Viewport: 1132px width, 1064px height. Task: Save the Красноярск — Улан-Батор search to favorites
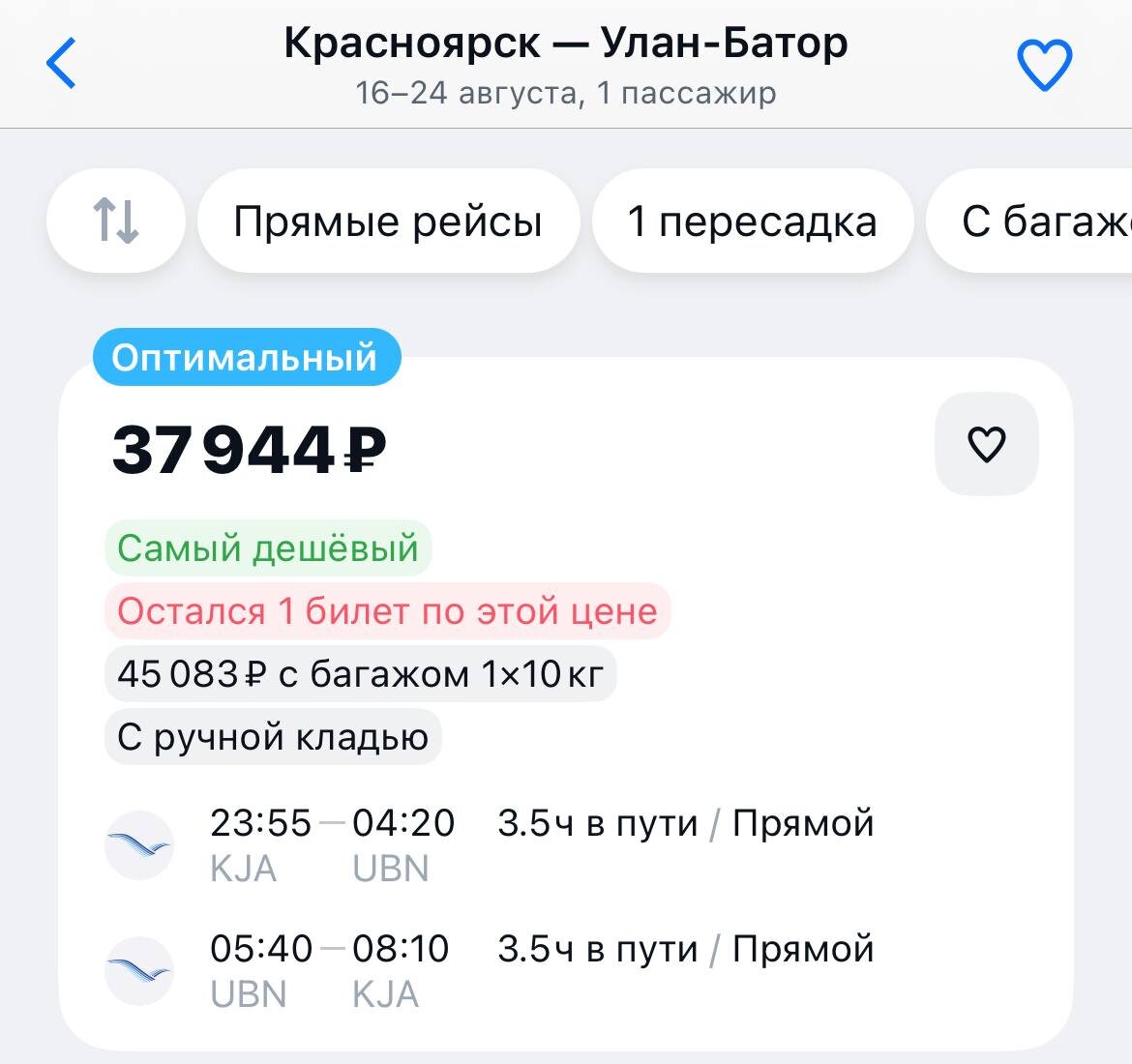[1044, 65]
